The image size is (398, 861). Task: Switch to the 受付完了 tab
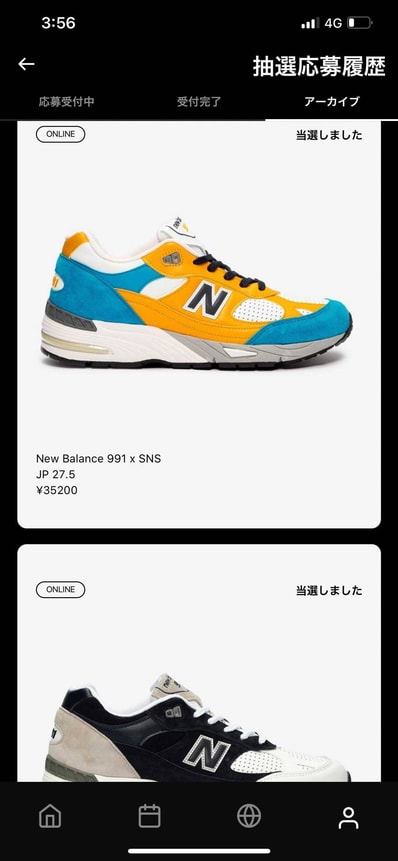(x=199, y=102)
